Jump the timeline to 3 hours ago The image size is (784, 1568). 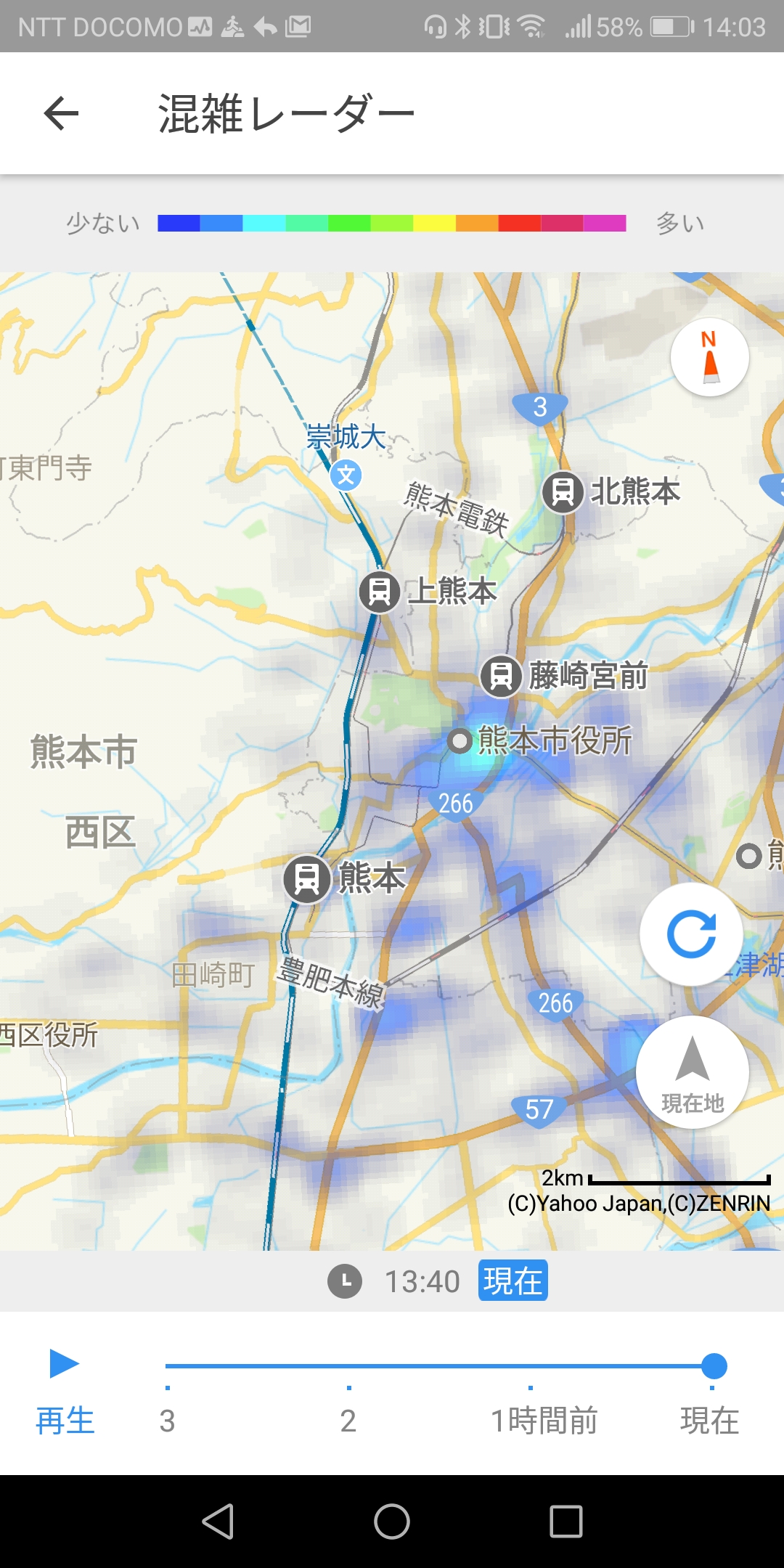[168, 1388]
